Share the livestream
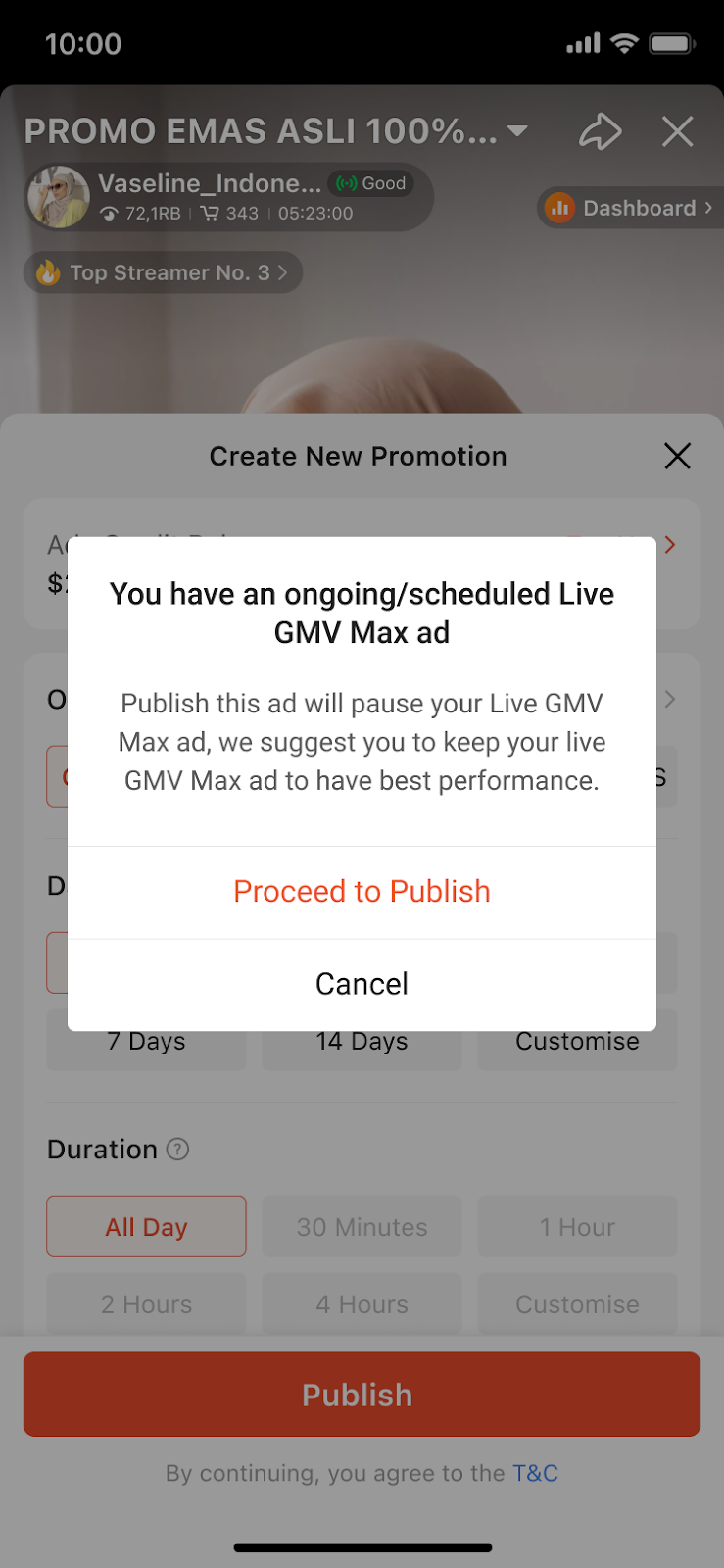Image resolution: width=724 pixels, height=1568 pixels. click(x=600, y=131)
